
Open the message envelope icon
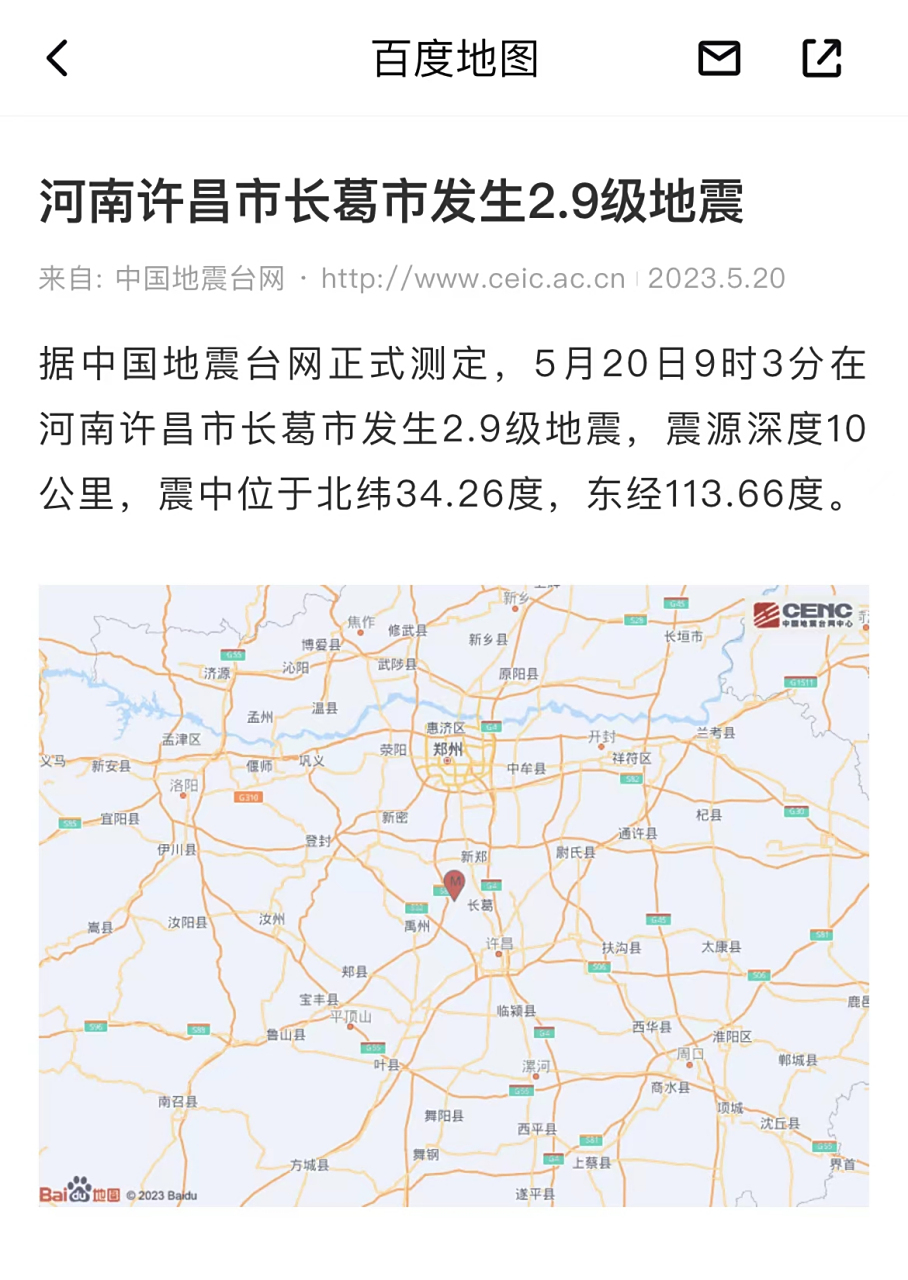point(719,60)
